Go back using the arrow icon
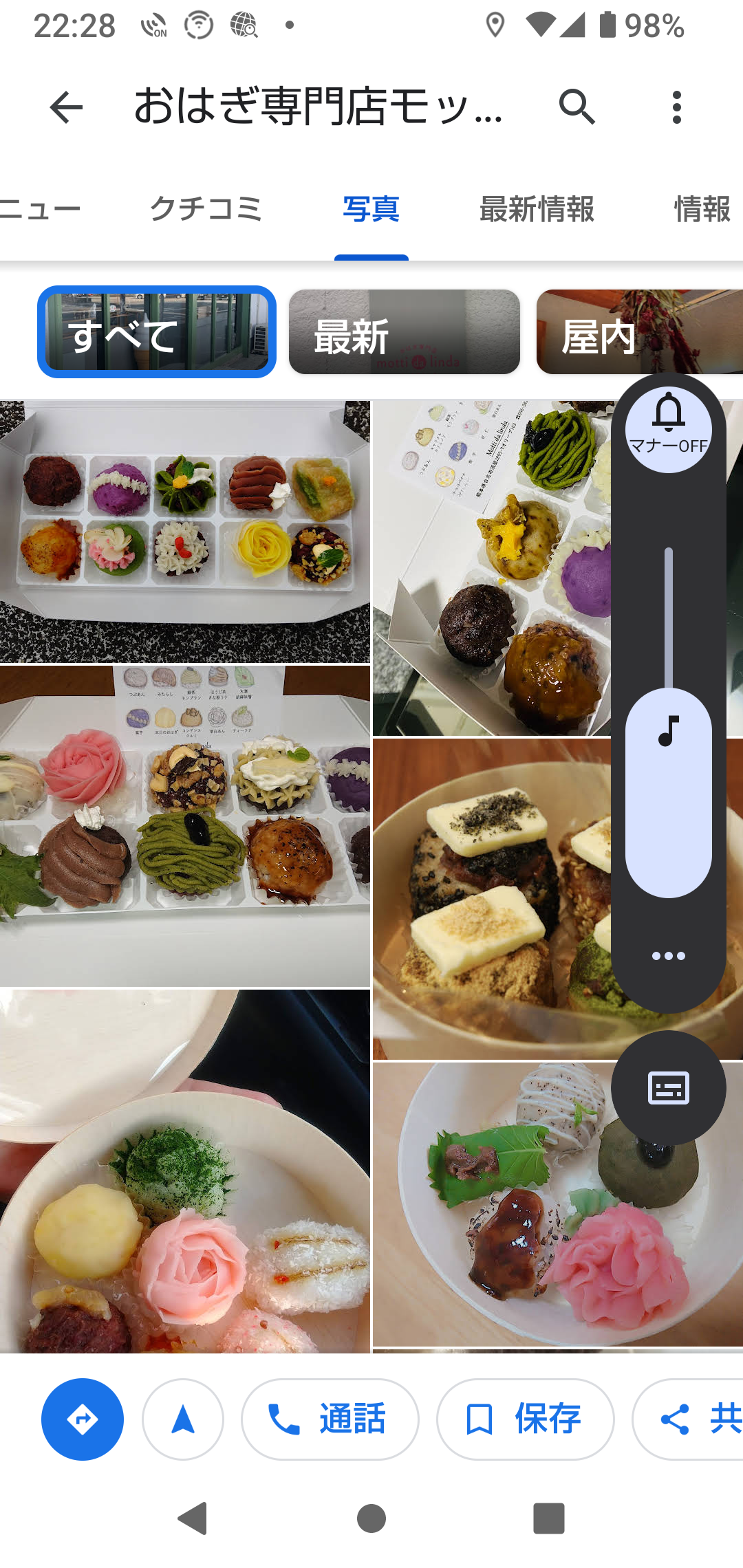The width and height of the screenshot is (743, 1568). (66, 108)
